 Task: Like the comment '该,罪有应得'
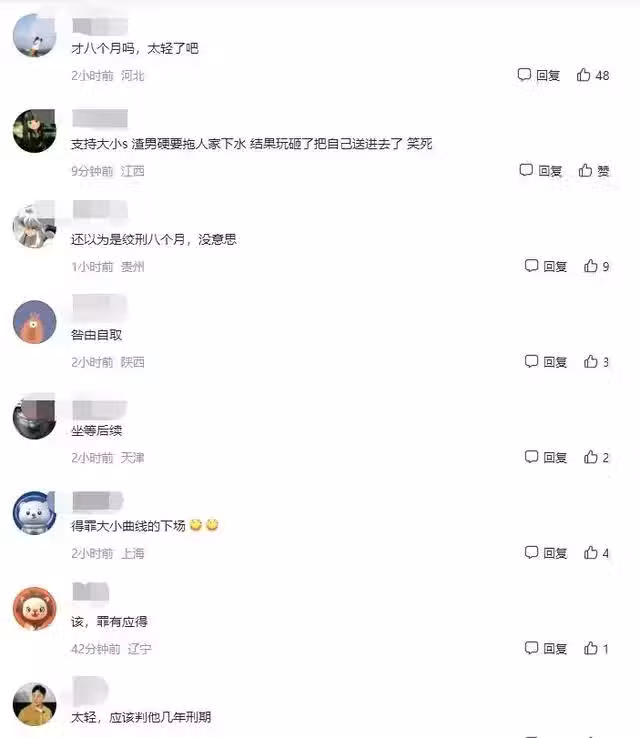[597, 648]
